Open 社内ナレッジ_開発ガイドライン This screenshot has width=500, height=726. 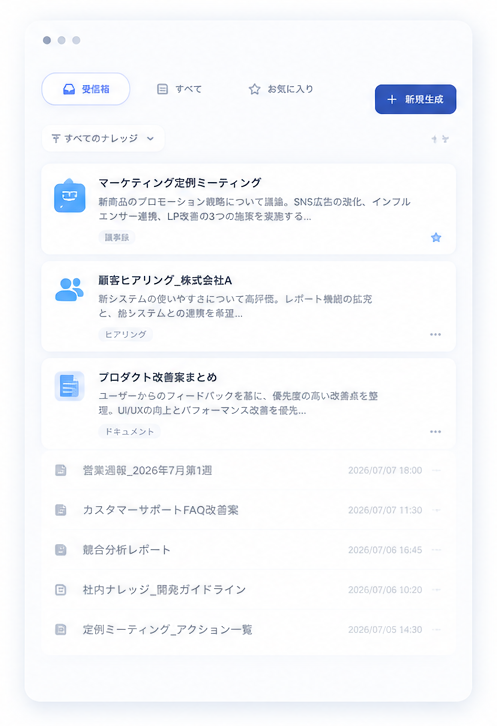(249, 590)
